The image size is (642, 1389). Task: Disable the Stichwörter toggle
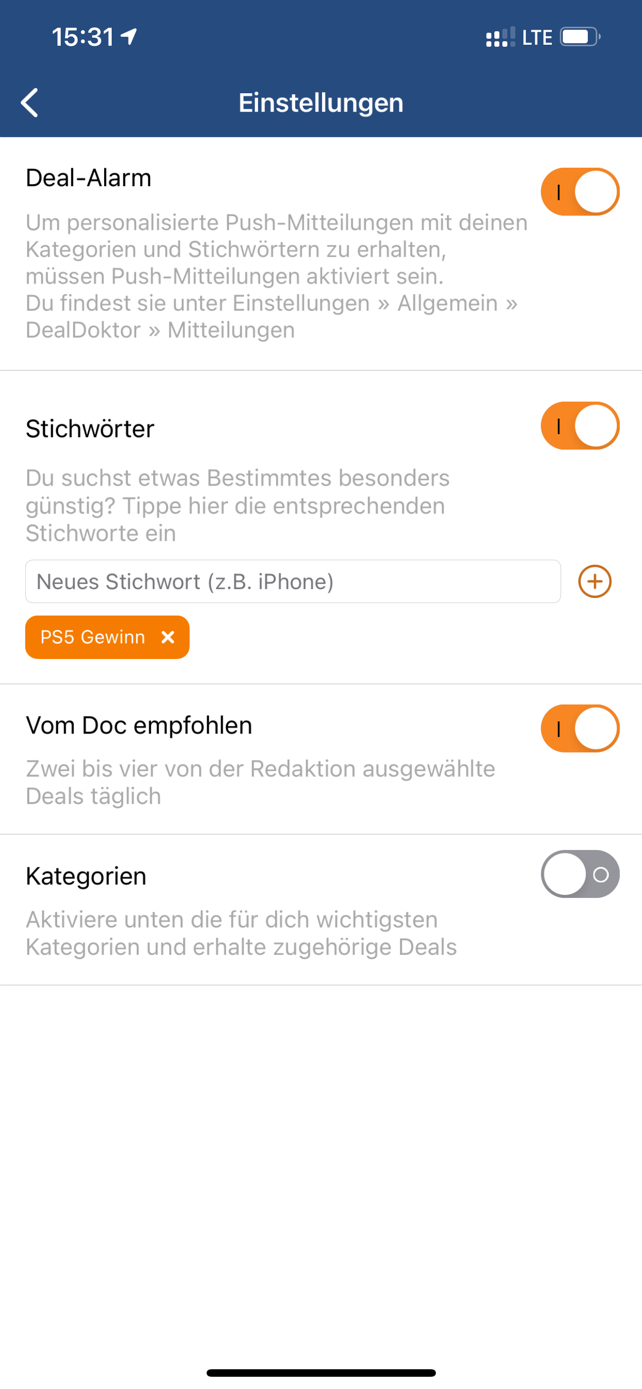click(580, 426)
